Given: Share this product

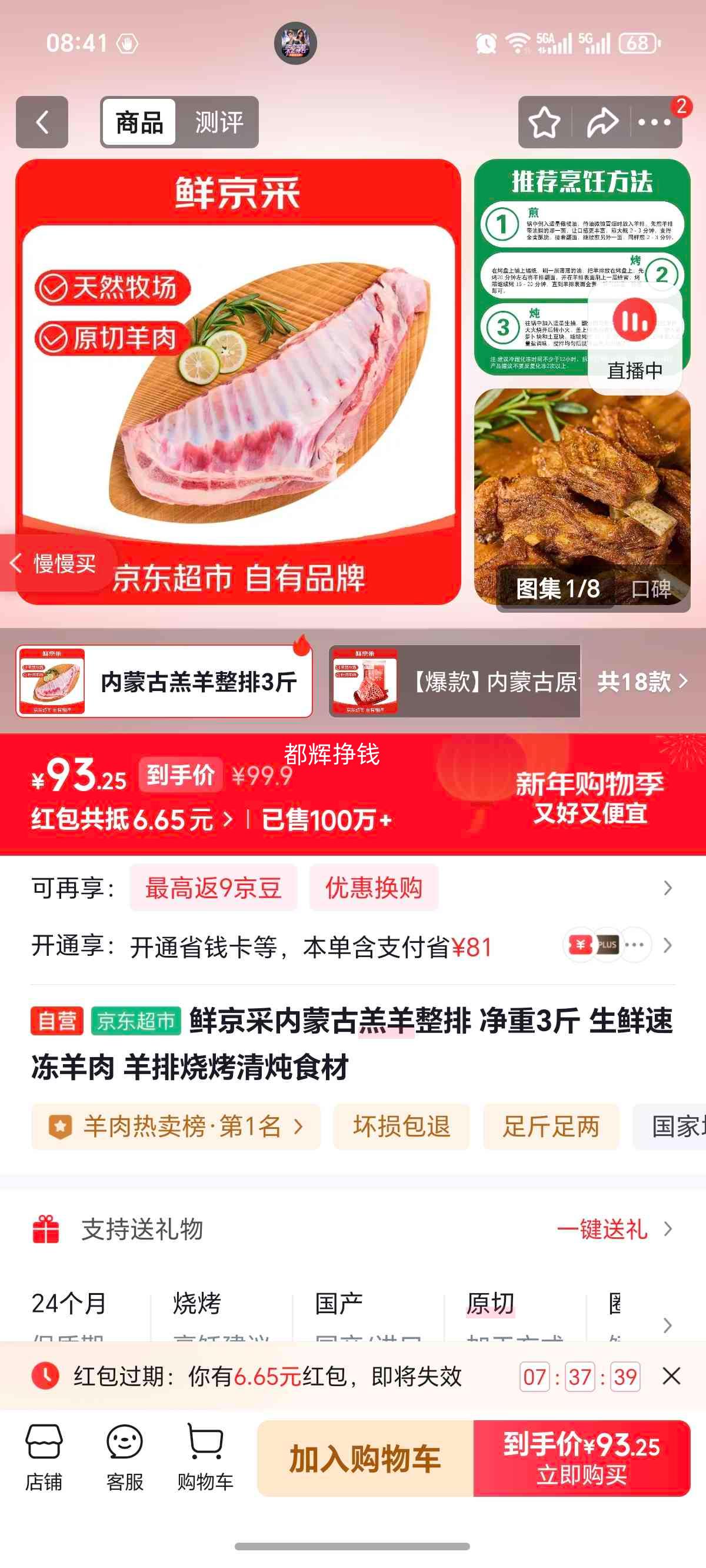Looking at the screenshot, I should (601, 122).
